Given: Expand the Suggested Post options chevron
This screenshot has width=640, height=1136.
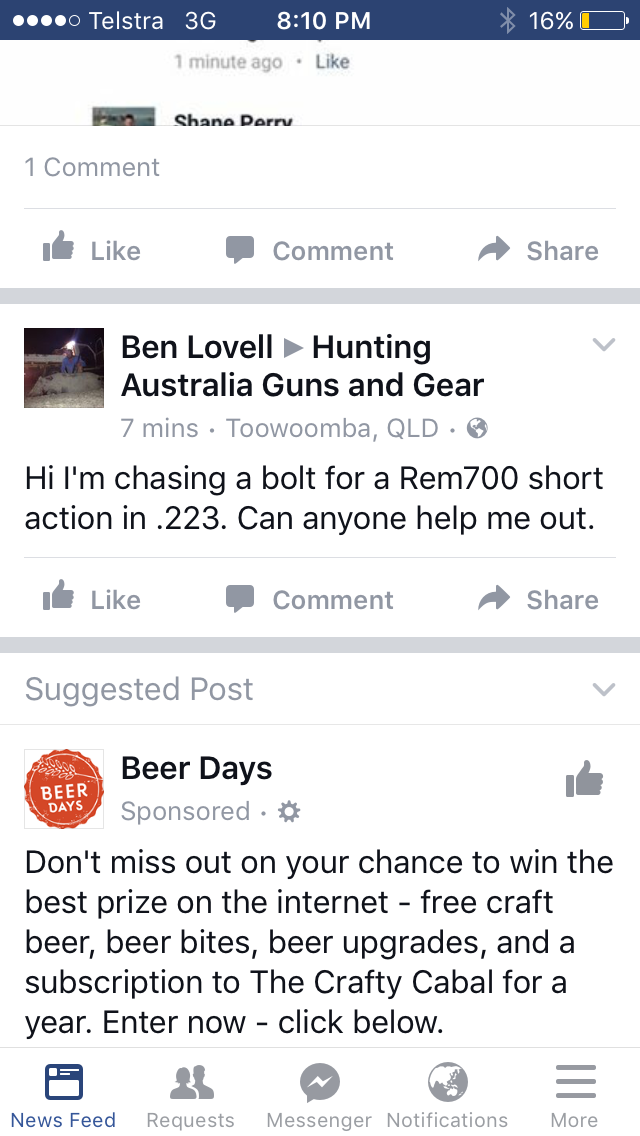Looking at the screenshot, I should pos(603,689).
